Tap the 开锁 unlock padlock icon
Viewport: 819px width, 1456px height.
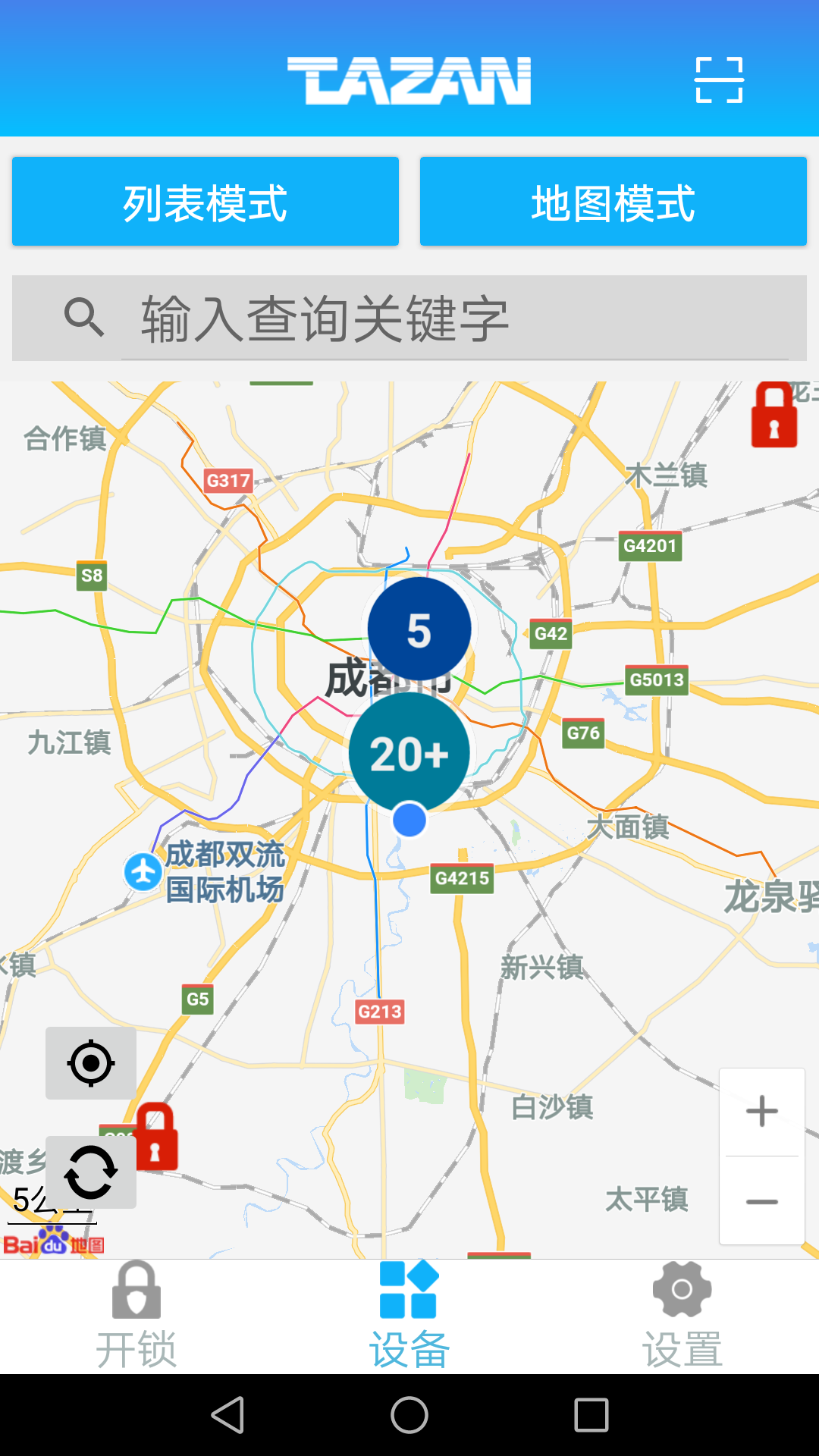(x=138, y=1291)
